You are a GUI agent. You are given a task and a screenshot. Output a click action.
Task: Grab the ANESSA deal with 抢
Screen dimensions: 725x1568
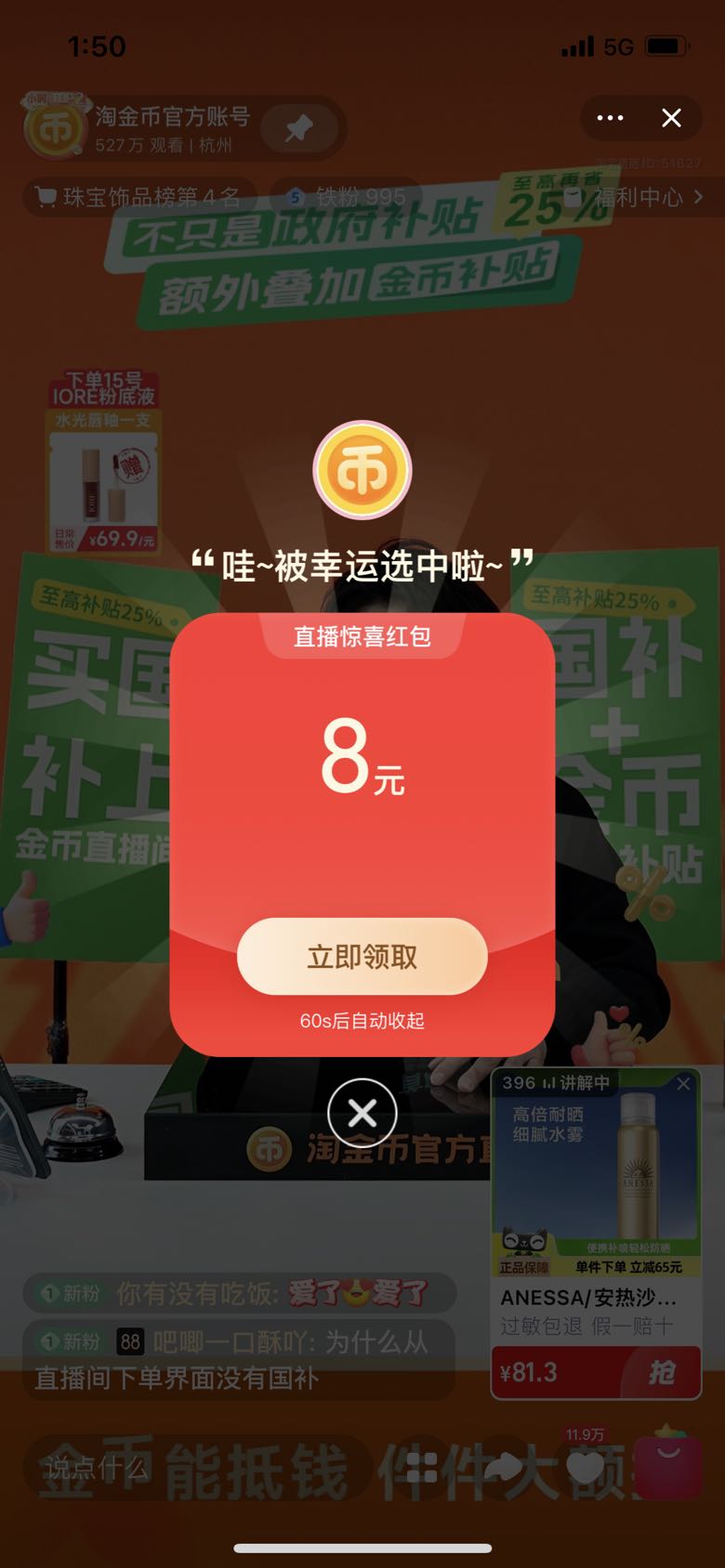click(661, 1372)
